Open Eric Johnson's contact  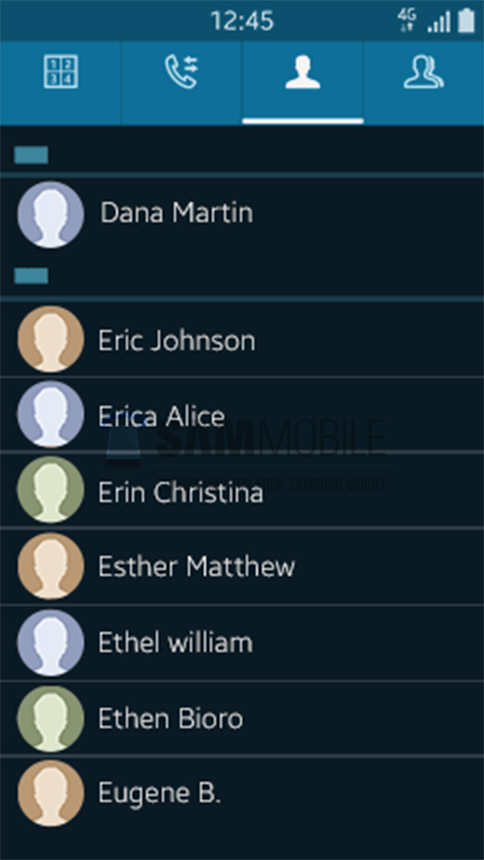(242, 340)
